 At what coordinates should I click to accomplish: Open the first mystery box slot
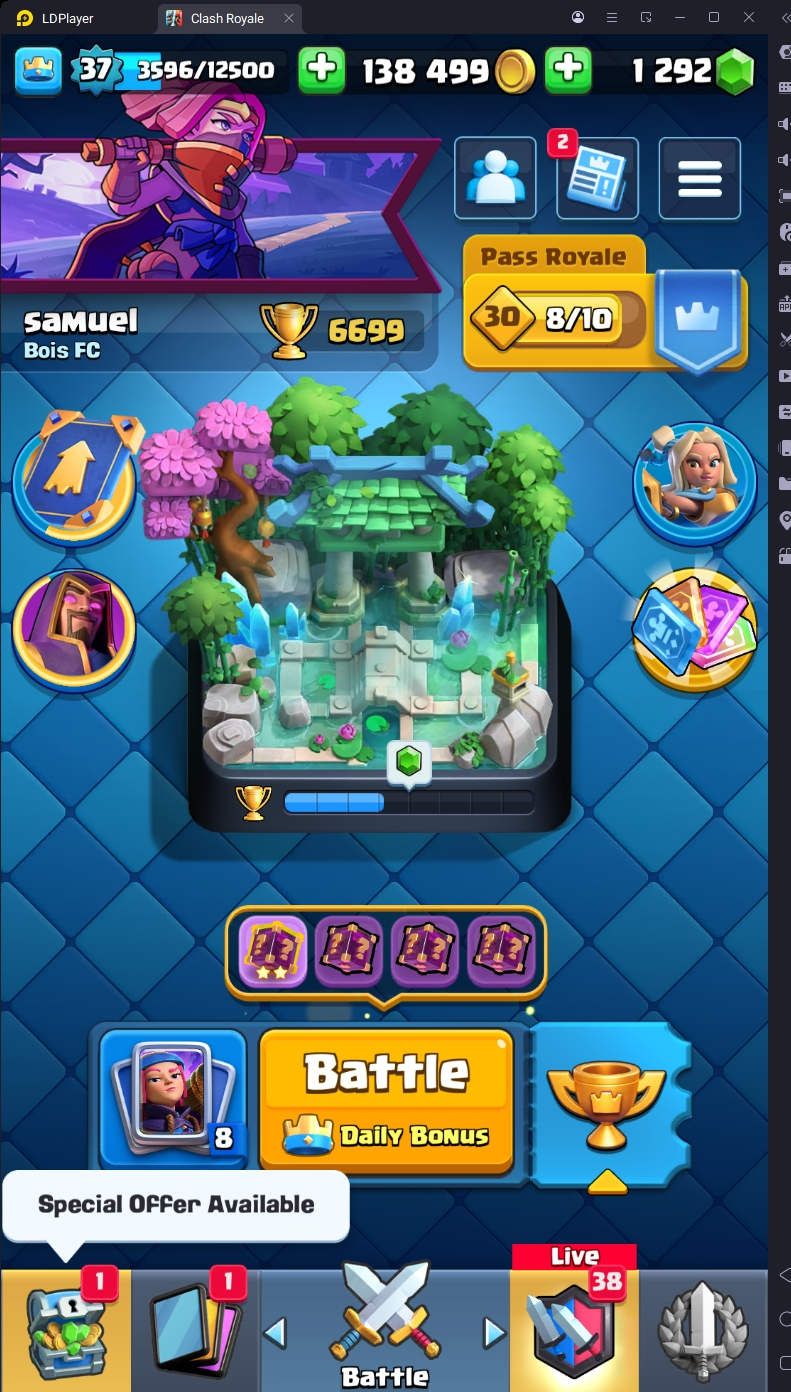pos(273,951)
